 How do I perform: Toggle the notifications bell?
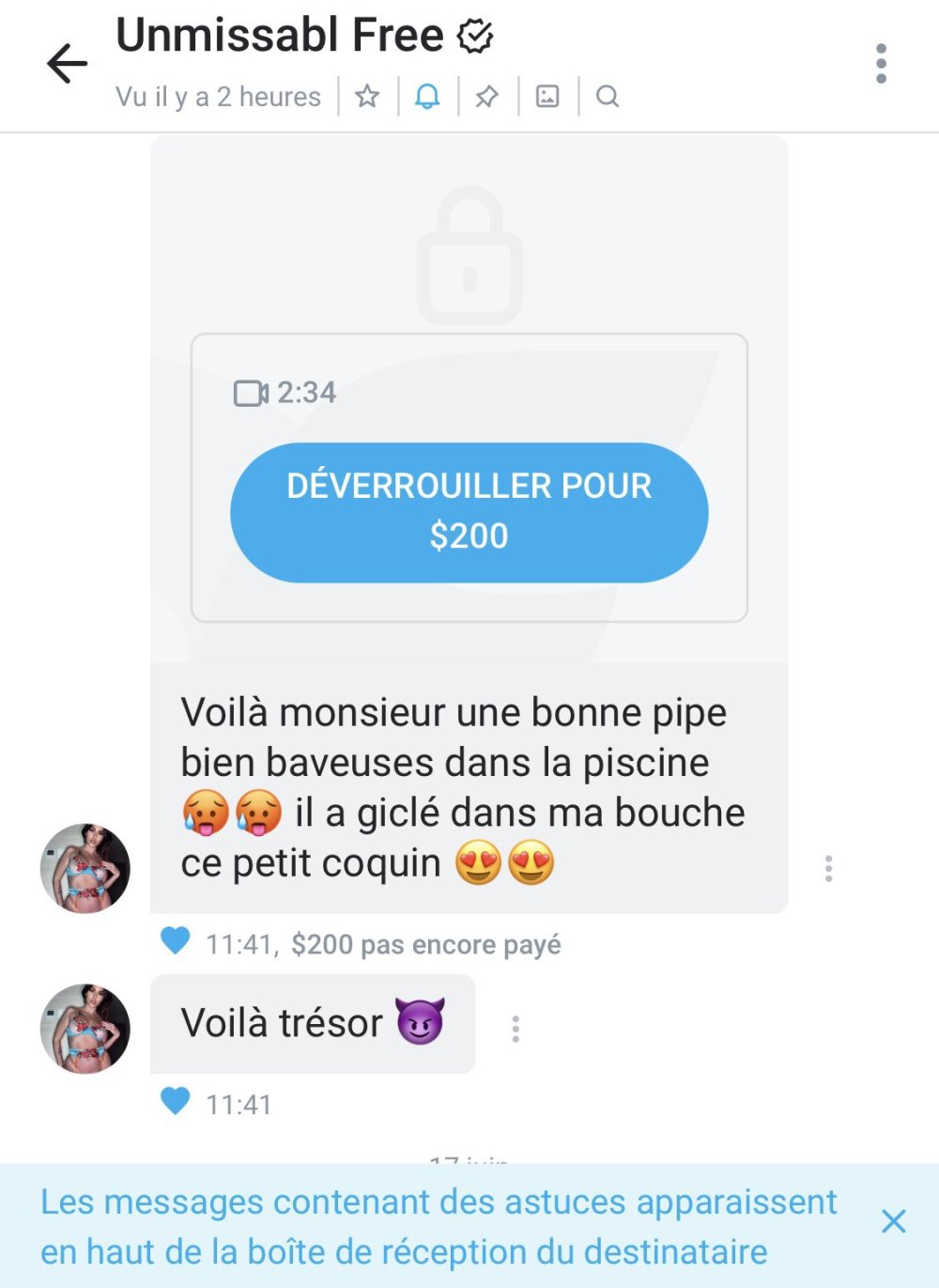tap(427, 96)
